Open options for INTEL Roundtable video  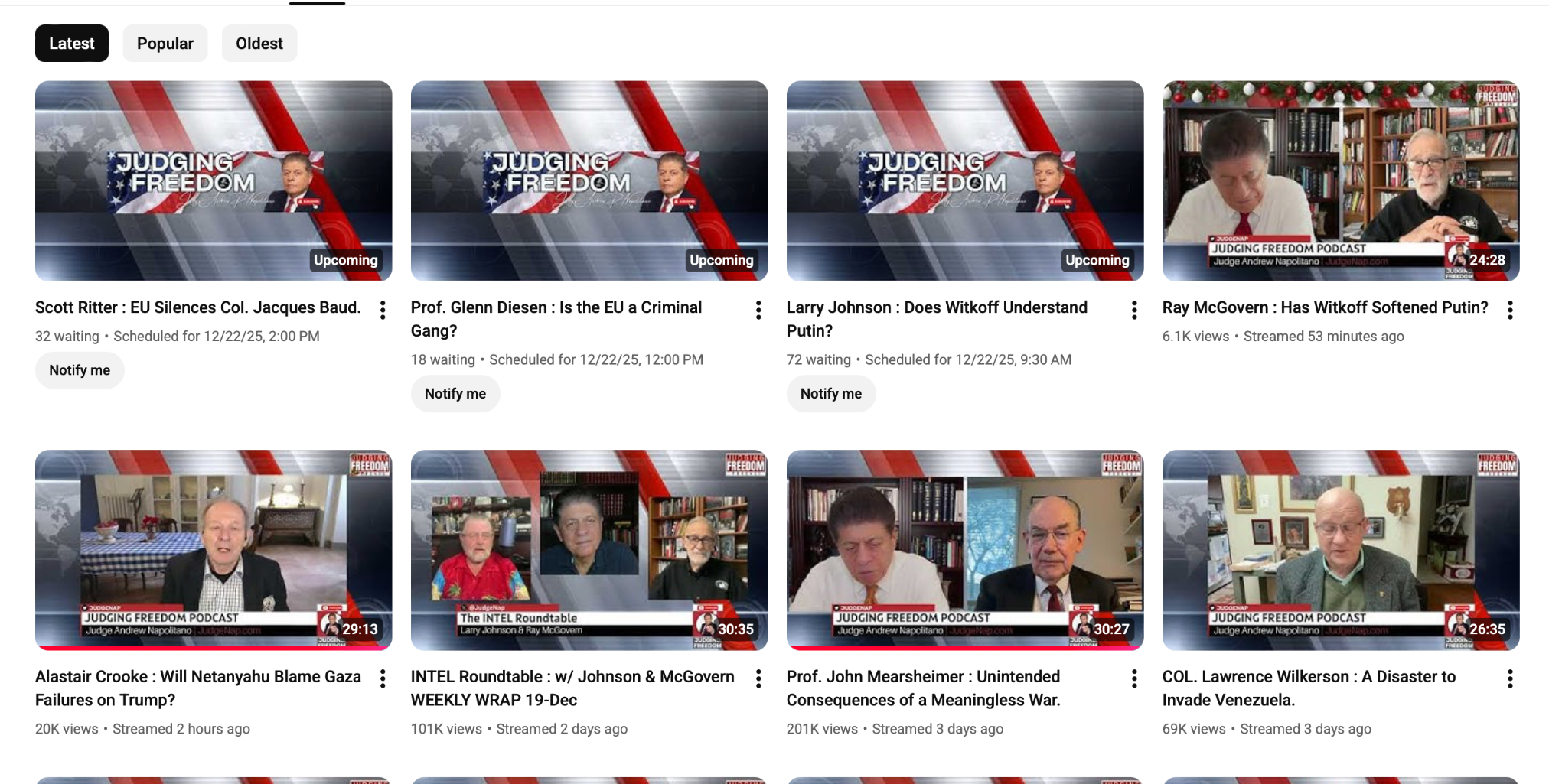[758, 678]
